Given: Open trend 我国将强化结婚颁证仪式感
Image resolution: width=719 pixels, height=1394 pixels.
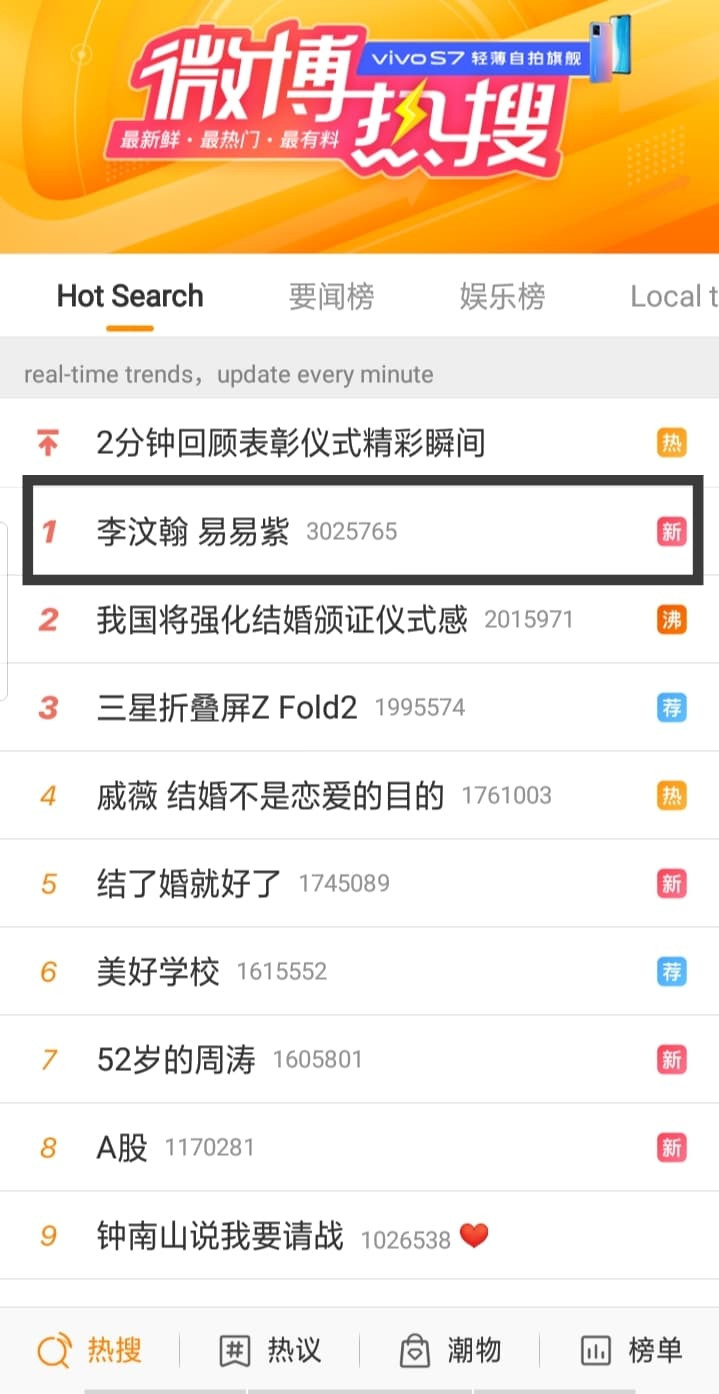Looking at the screenshot, I should 282,620.
